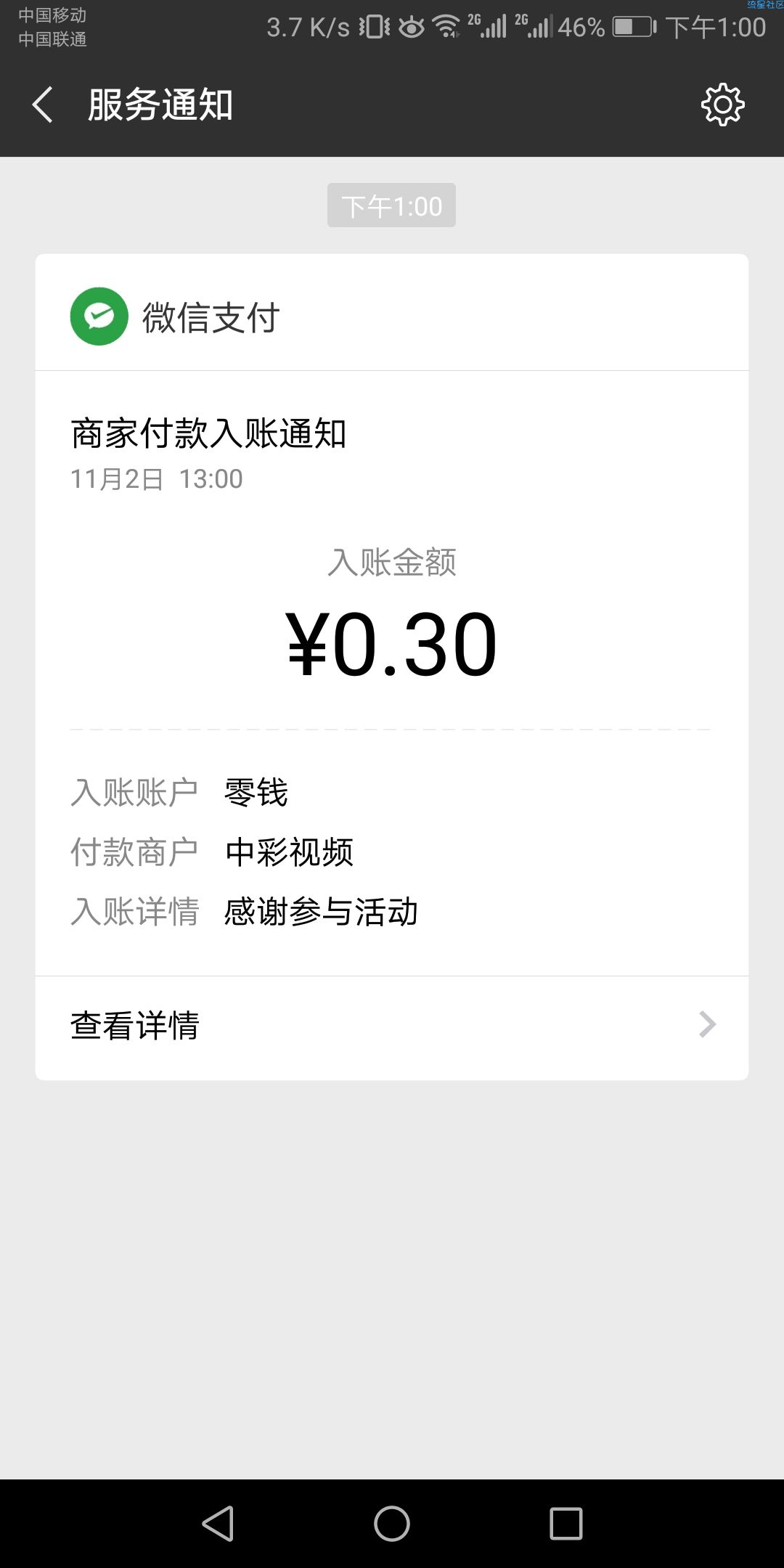
Task: Tap the system home button
Action: (392, 1524)
